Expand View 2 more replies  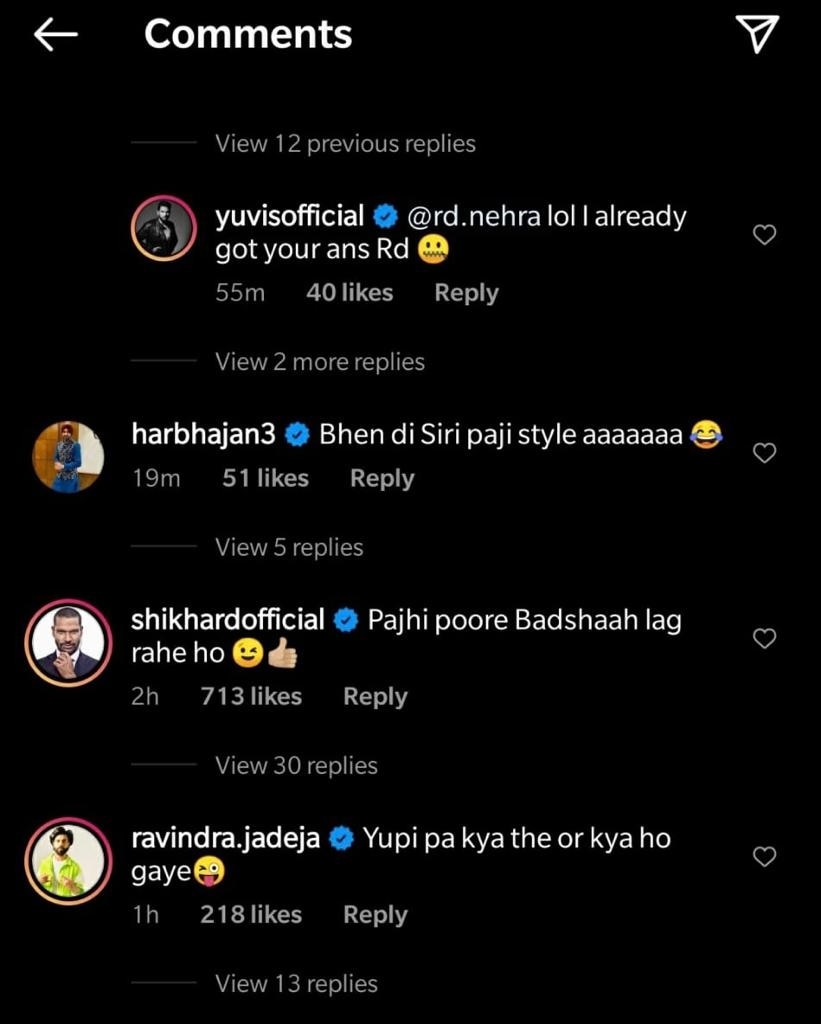pyautogui.click(x=320, y=362)
